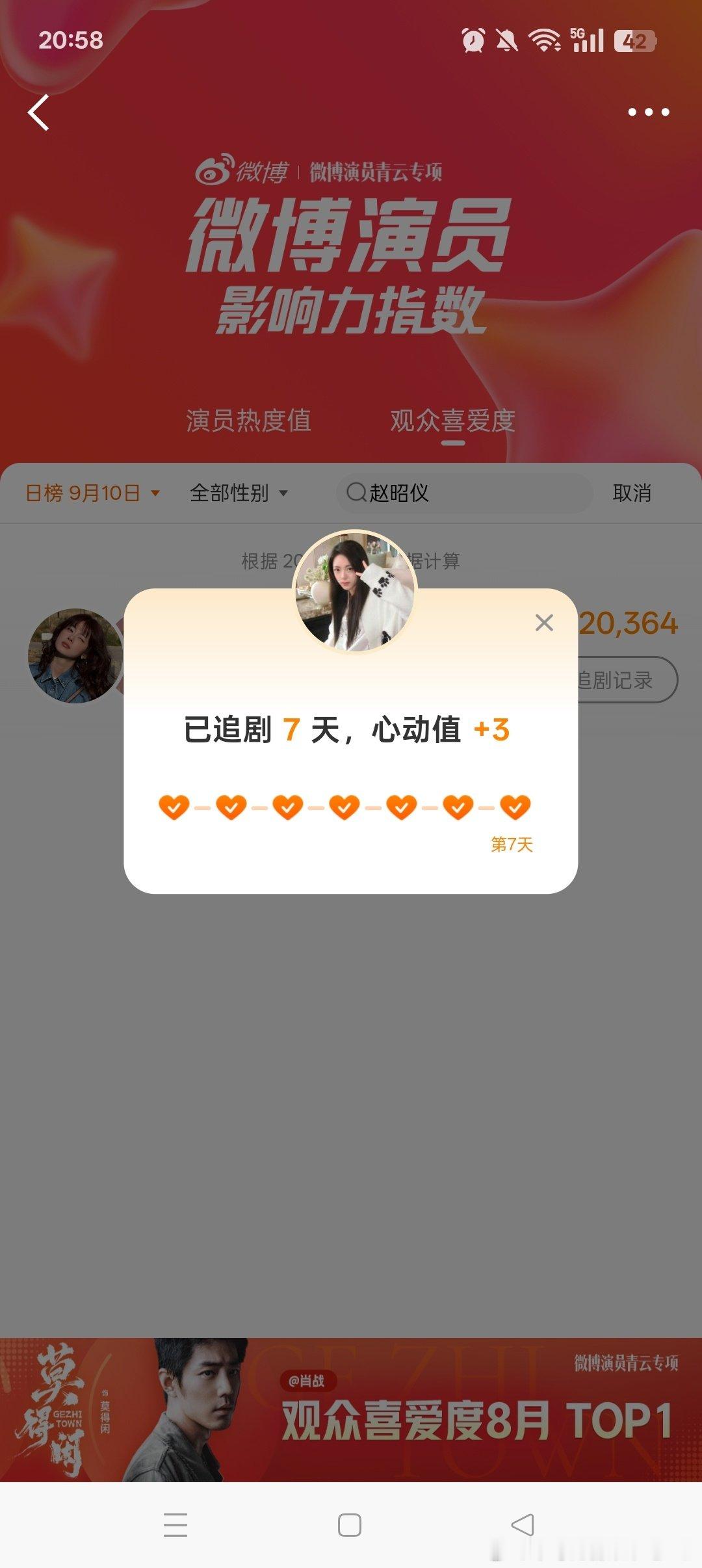Open the 追剧记录 button
This screenshot has width=702, height=1568.
coord(627,680)
